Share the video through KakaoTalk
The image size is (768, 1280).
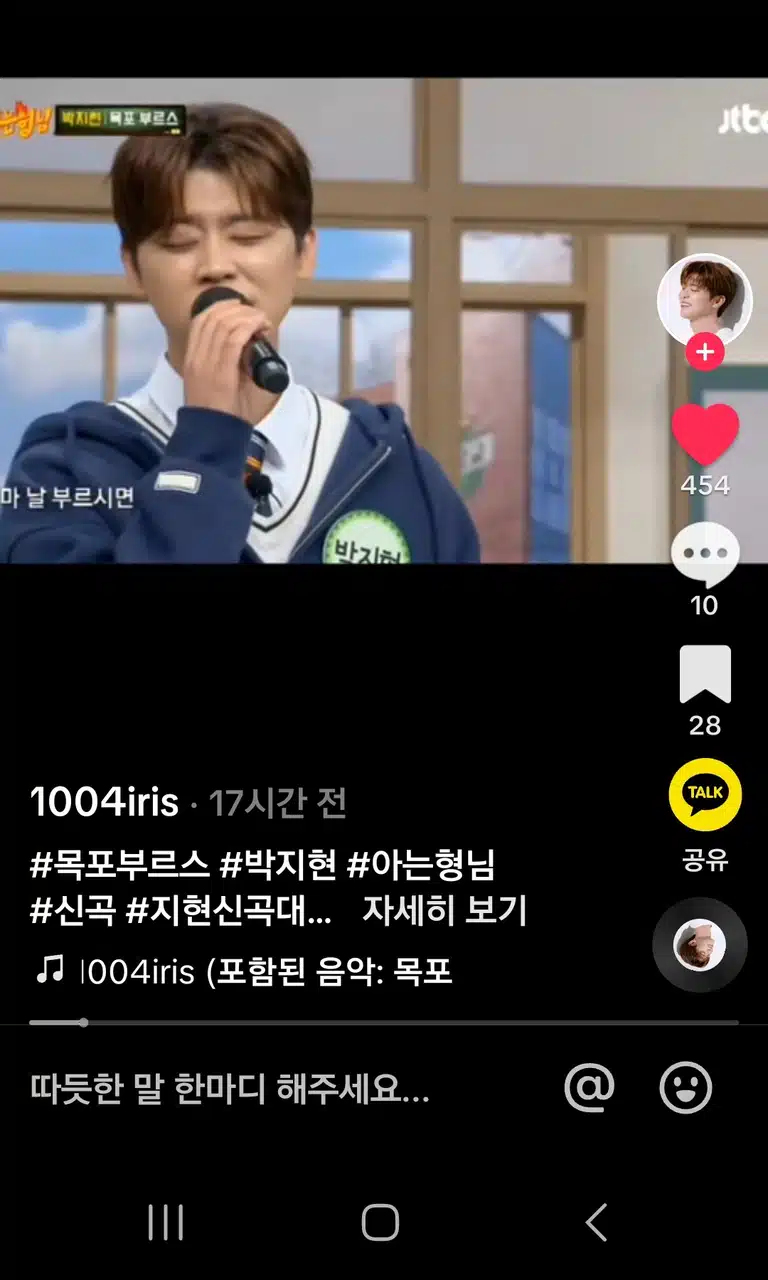[705, 794]
